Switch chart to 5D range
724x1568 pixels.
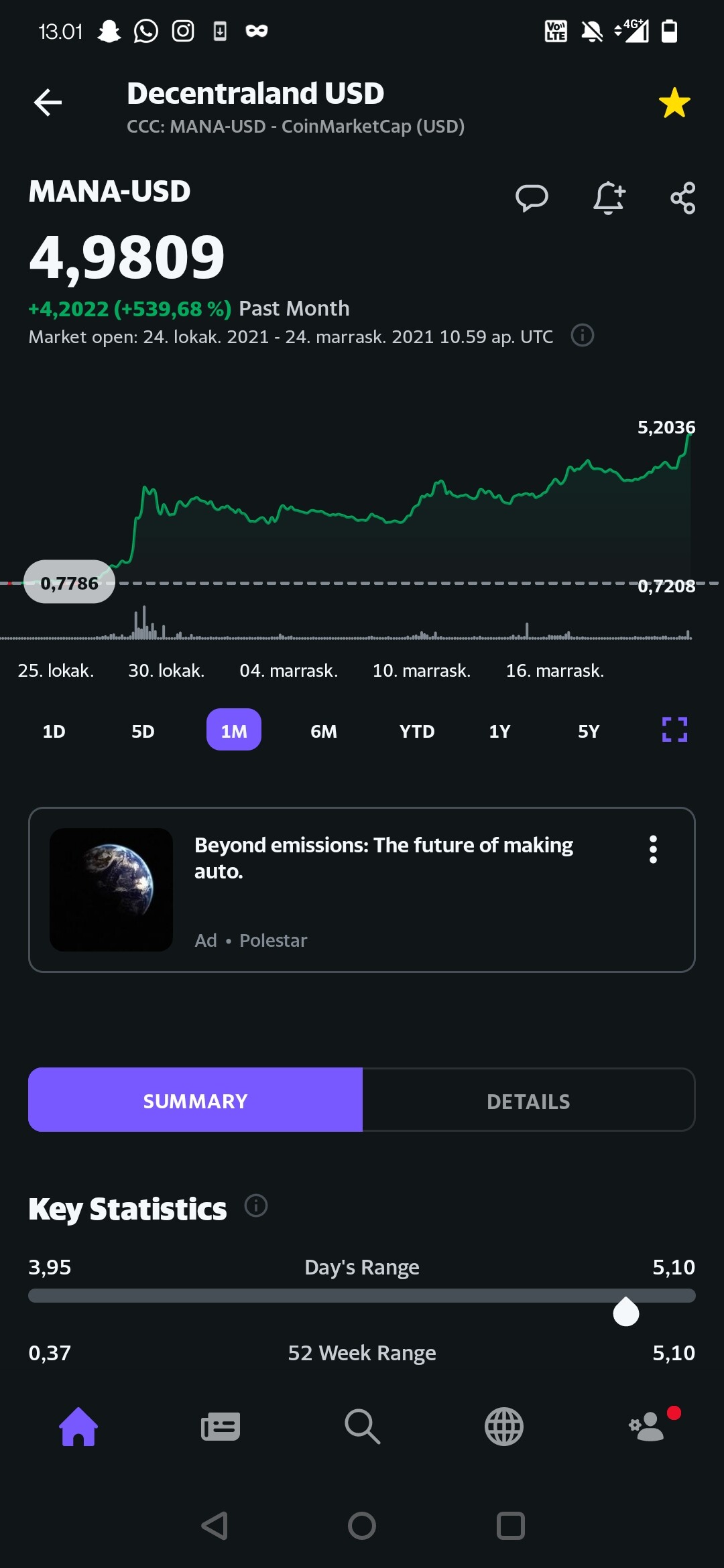143,731
